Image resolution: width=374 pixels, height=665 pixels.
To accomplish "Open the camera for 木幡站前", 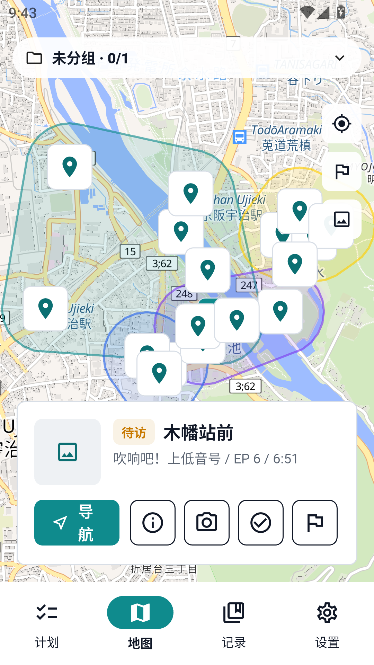I will (207, 522).
